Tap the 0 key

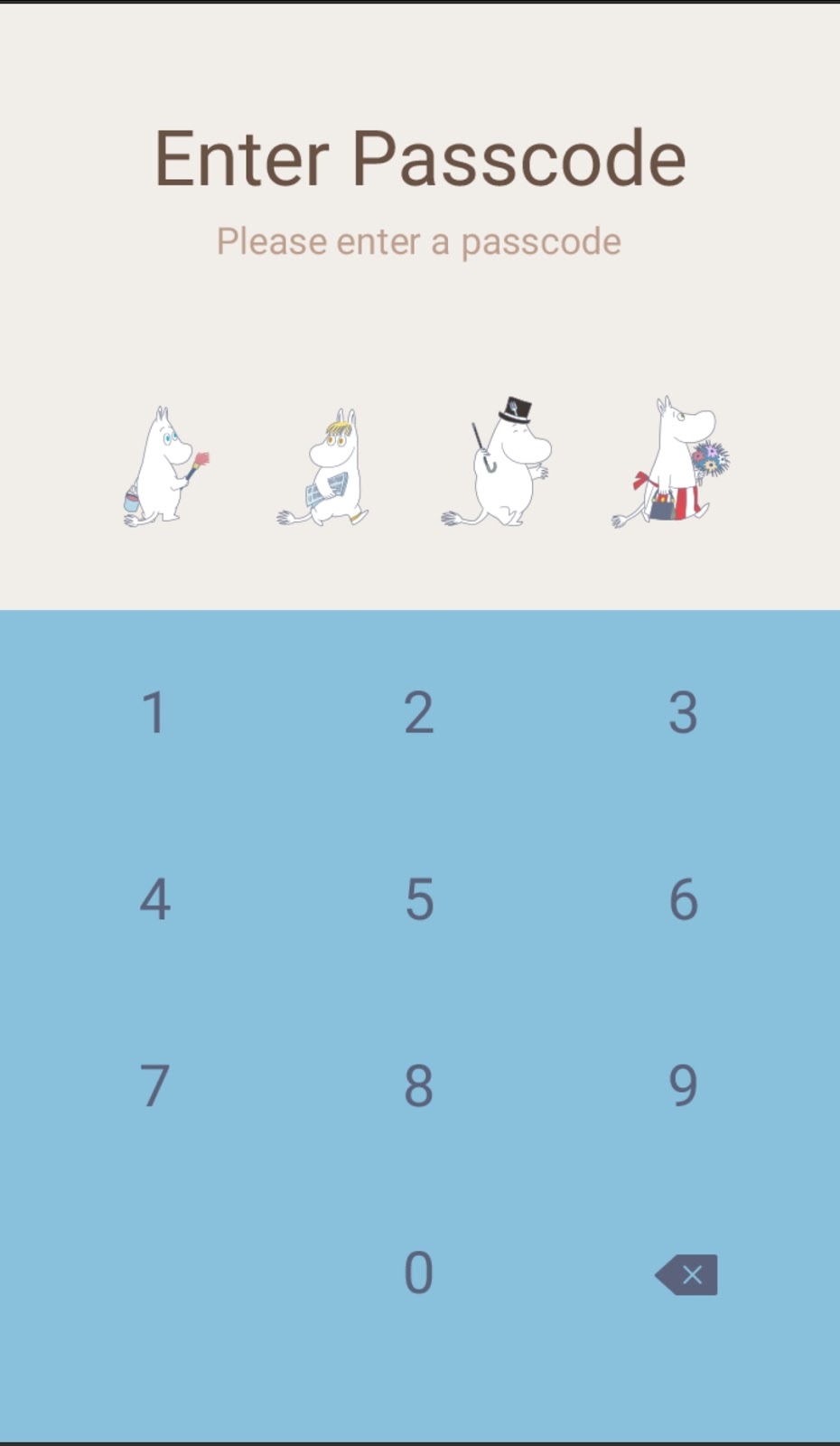(x=419, y=1272)
